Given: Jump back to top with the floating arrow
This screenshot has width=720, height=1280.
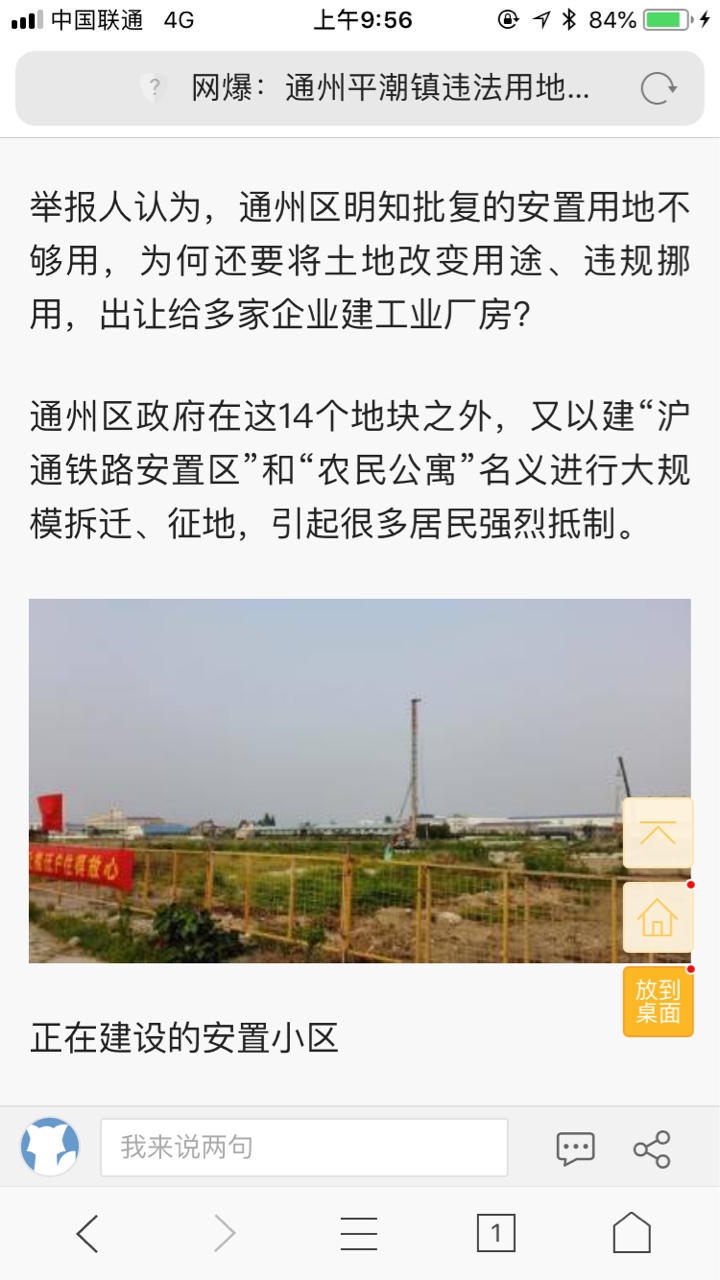Looking at the screenshot, I should pos(657,833).
